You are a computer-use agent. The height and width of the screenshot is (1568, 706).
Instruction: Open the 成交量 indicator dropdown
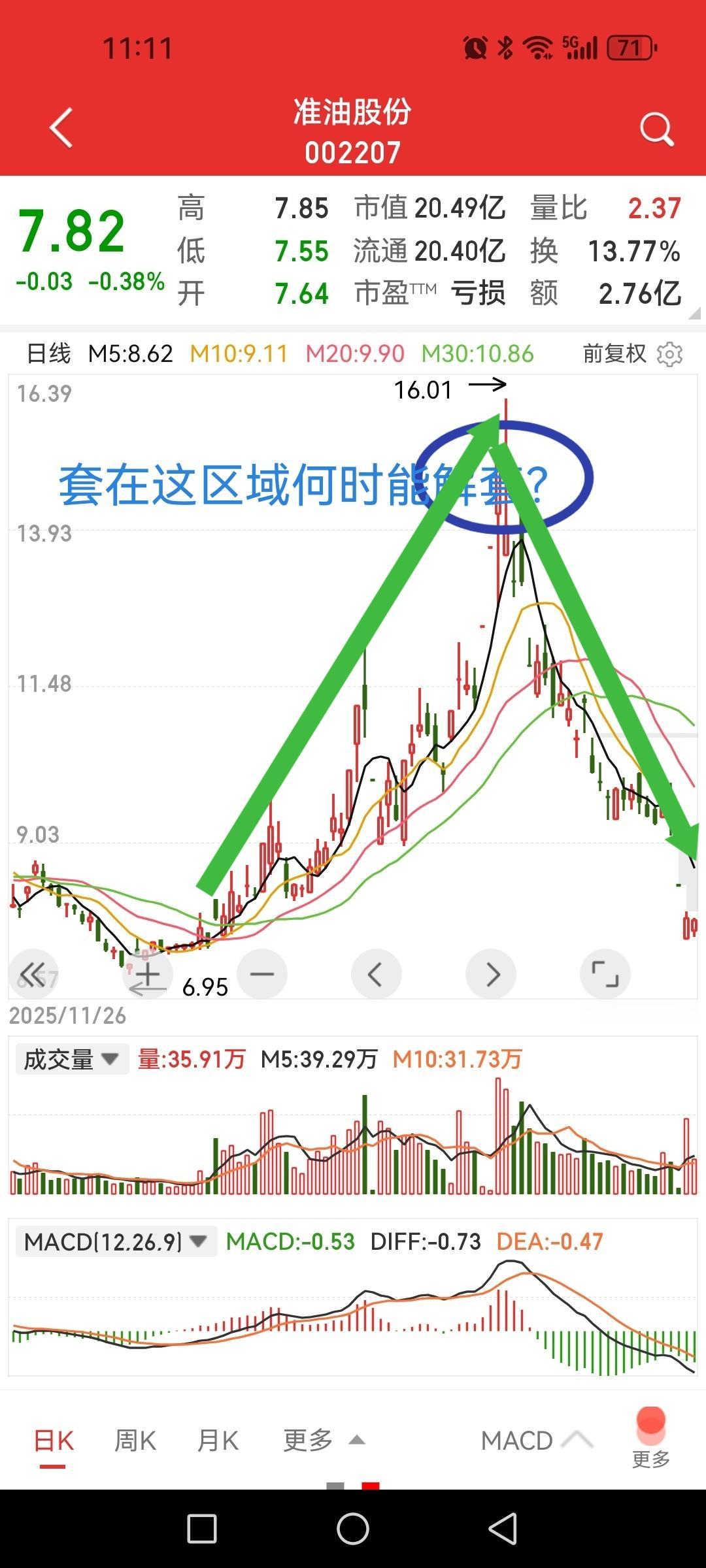click(72, 1058)
